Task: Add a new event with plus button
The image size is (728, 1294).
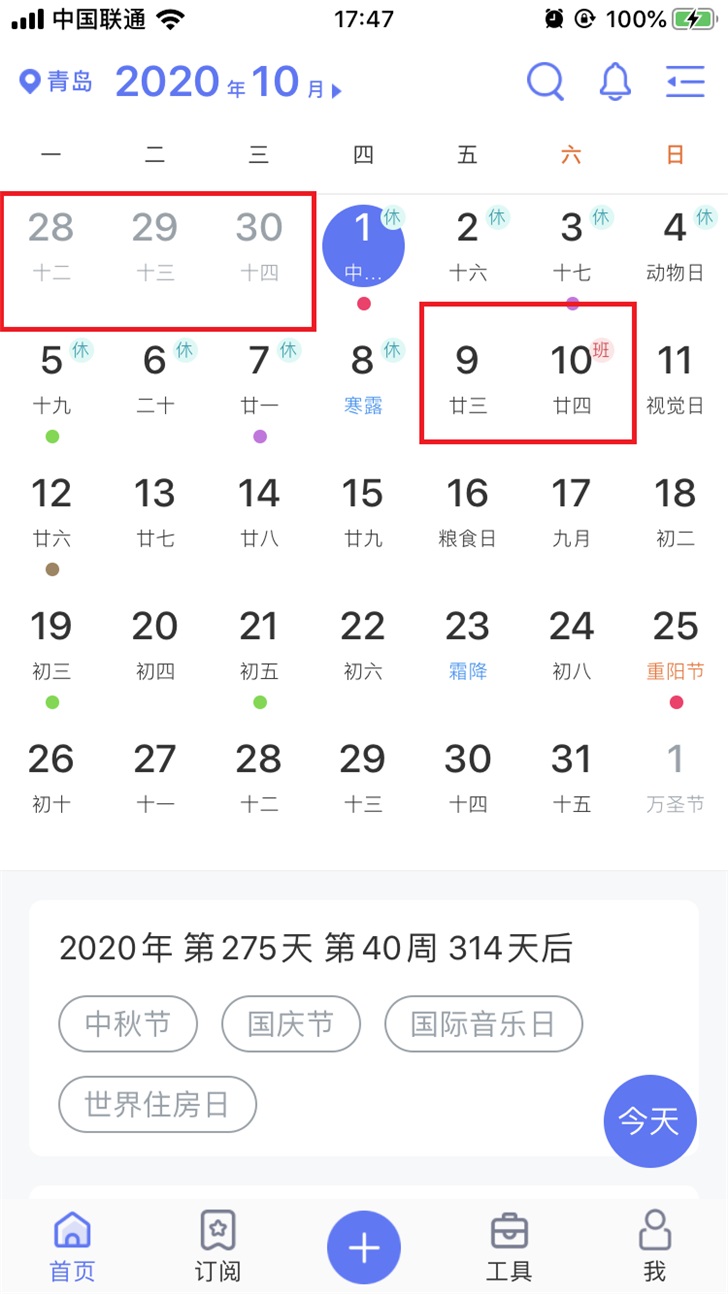Action: [364, 1247]
